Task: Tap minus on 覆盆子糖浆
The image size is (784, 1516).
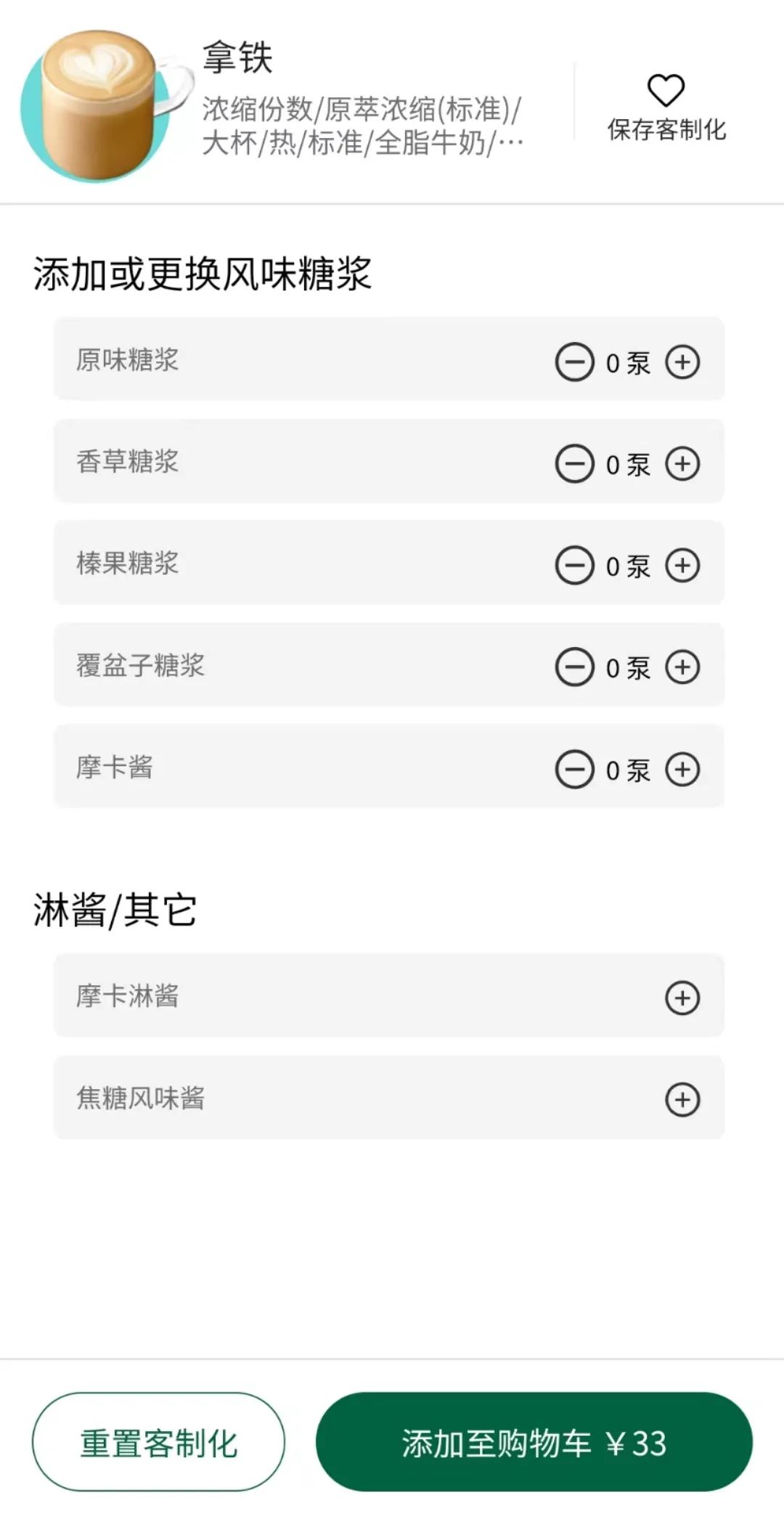Action: 574,667
